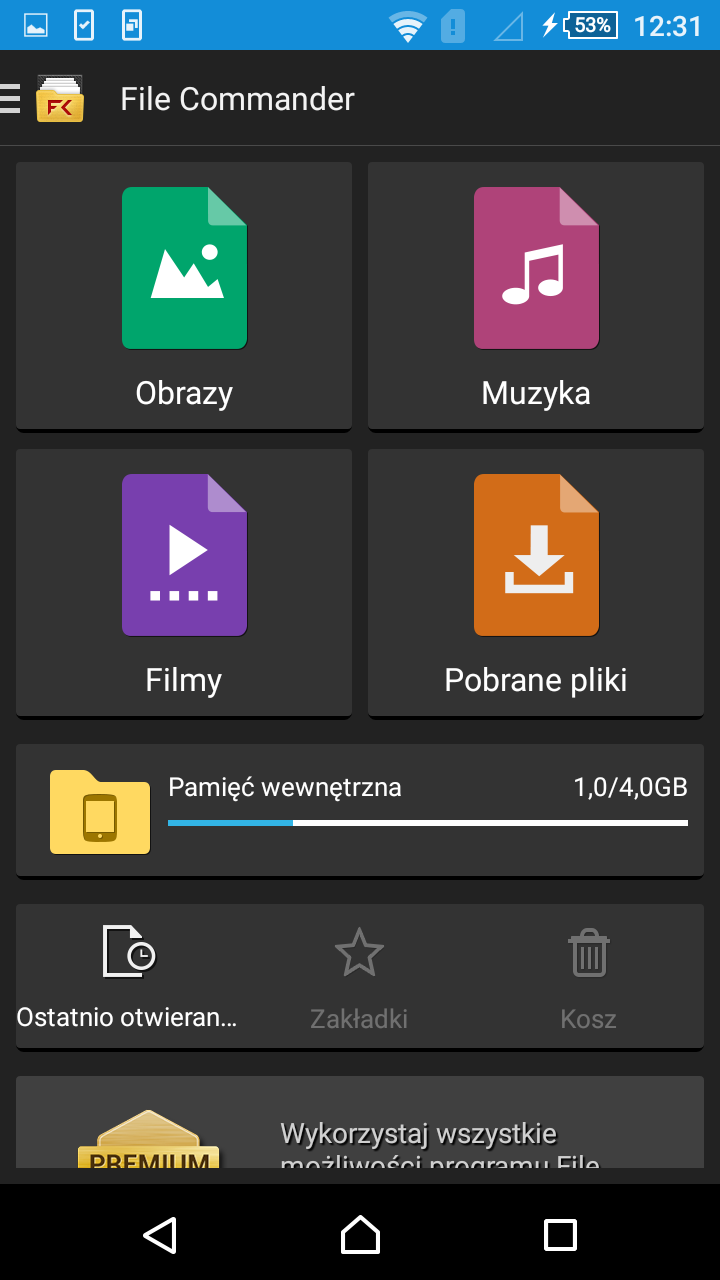Screen dimensions: 720x1280
Task: Open the Premium upgrade banner
Action: [x=360, y=1122]
